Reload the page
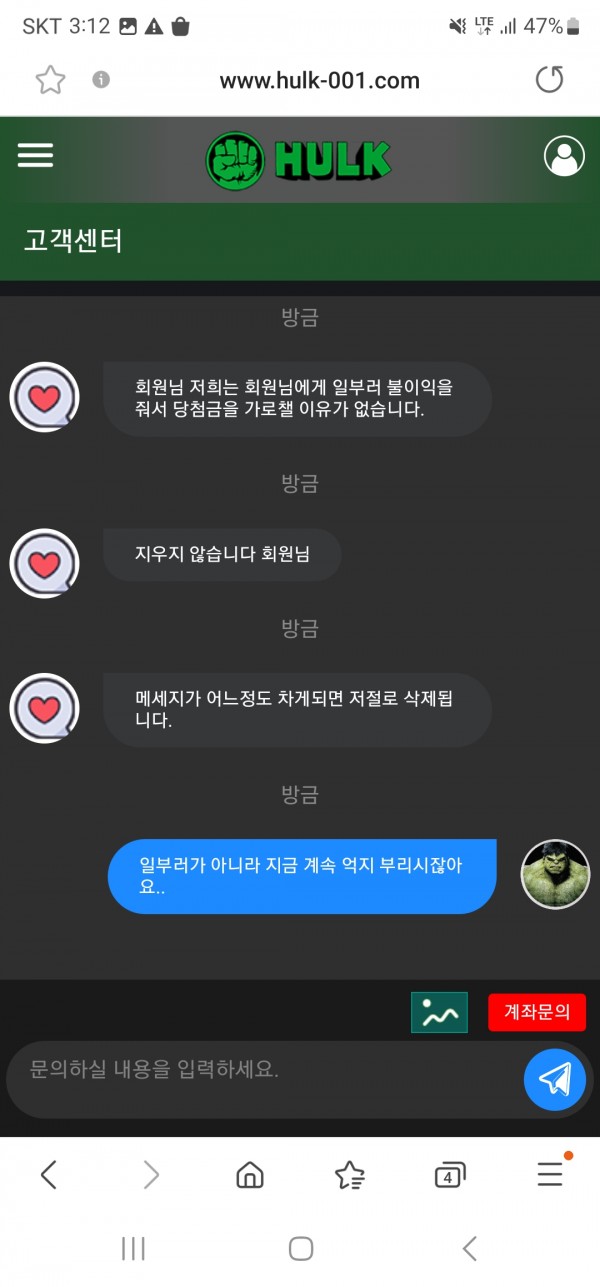Viewport: 600px width, 1287px height. tap(549, 80)
